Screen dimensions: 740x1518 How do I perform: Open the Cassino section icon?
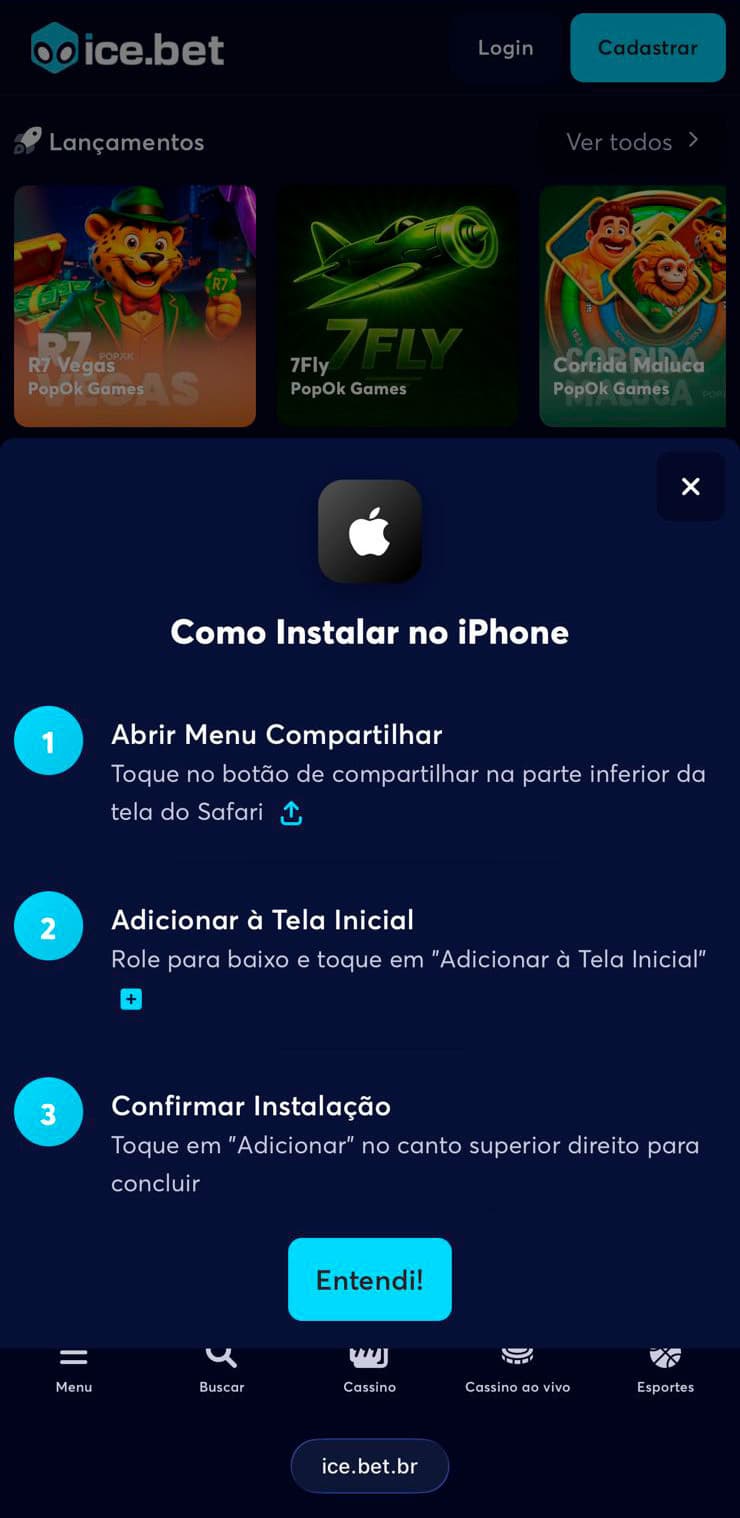[369, 1368]
